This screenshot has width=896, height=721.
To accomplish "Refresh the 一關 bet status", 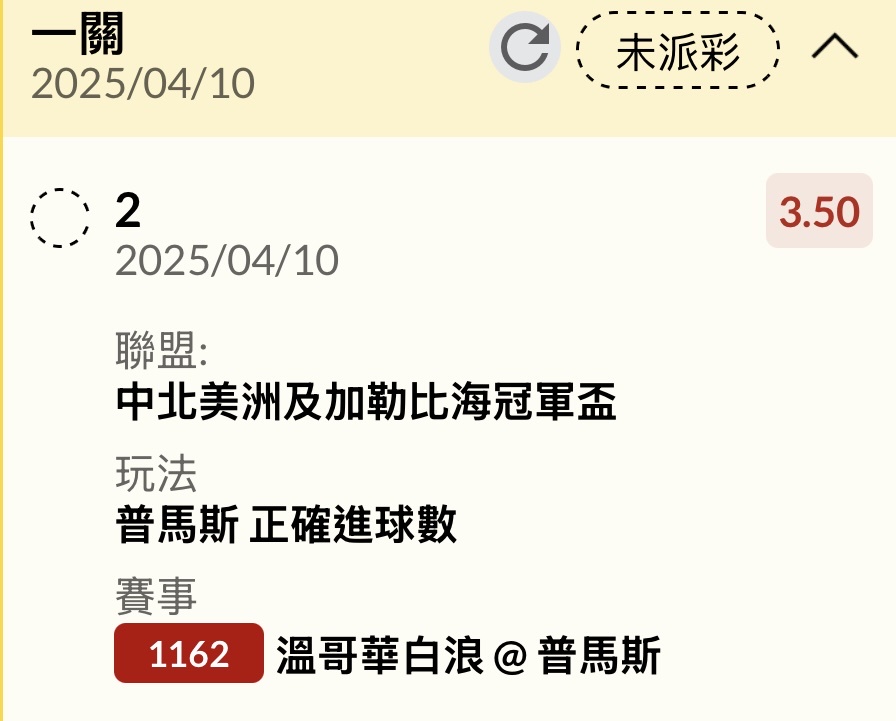I will (x=525, y=49).
